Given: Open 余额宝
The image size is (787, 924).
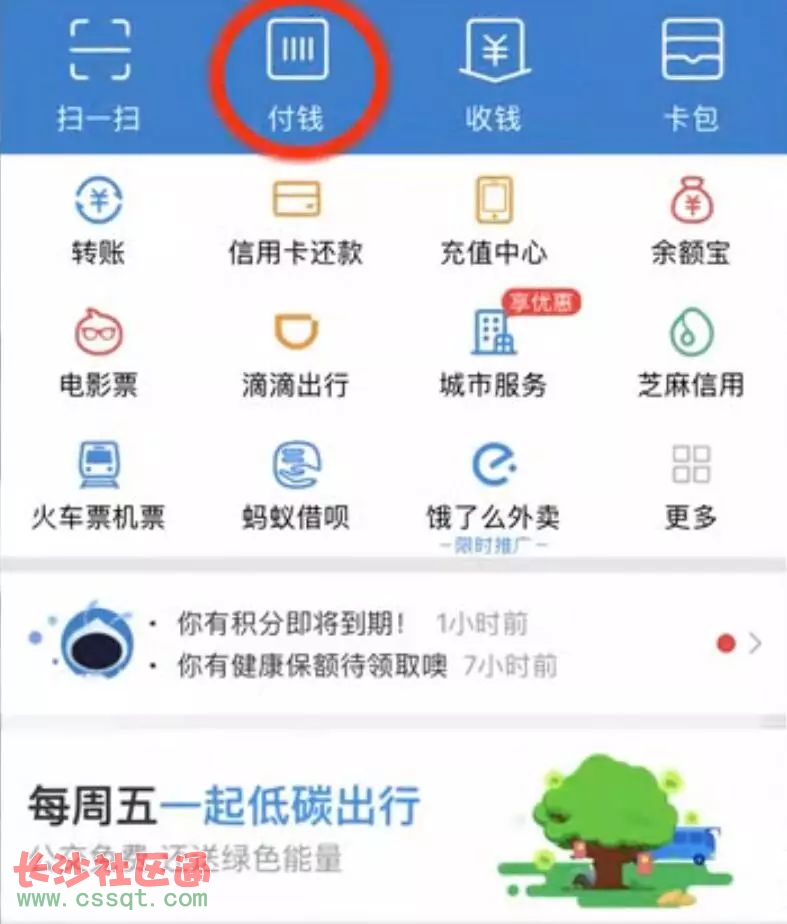Looking at the screenshot, I should click(x=691, y=220).
